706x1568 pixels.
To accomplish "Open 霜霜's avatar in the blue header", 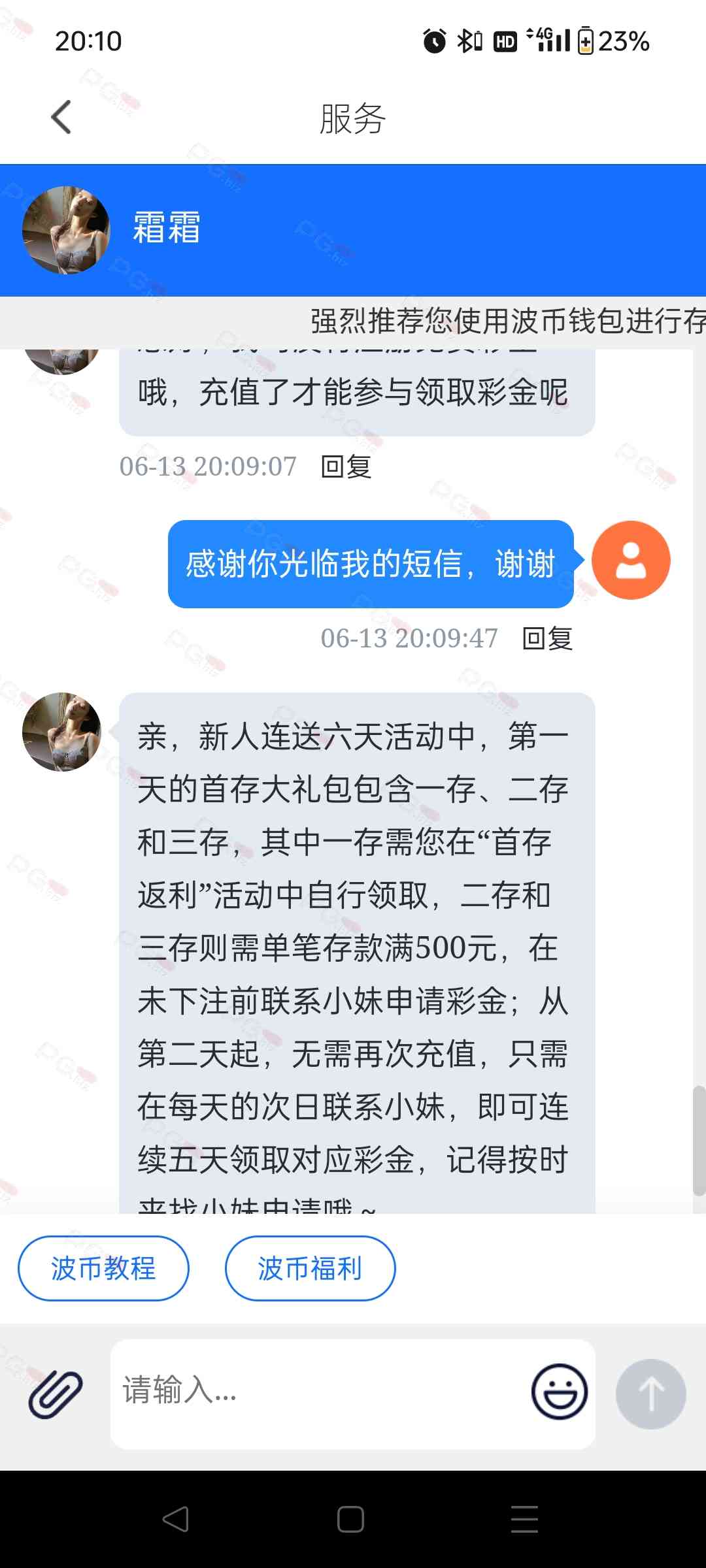I will (66, 230).
